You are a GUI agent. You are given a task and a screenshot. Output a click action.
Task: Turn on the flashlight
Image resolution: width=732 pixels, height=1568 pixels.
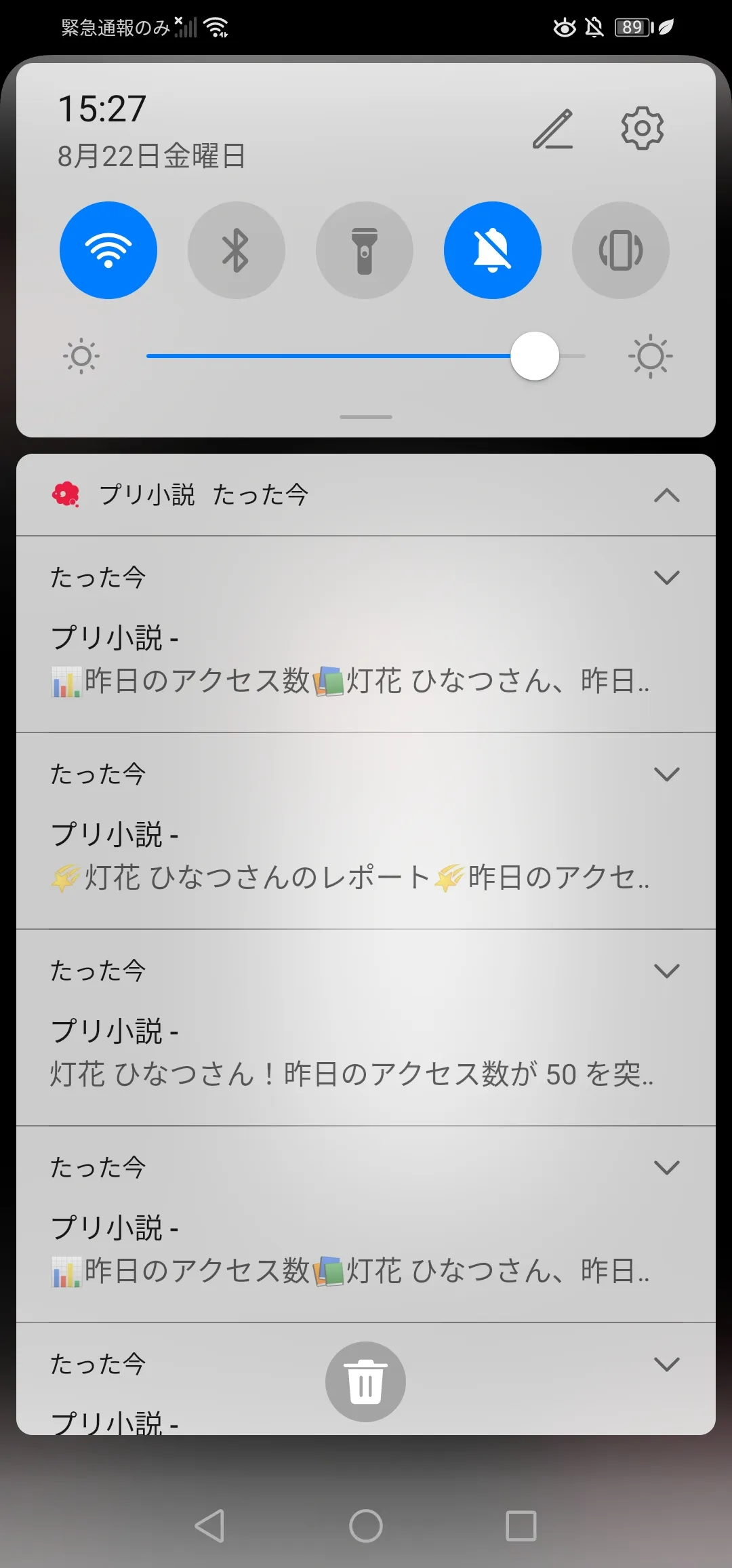(365, 250)
